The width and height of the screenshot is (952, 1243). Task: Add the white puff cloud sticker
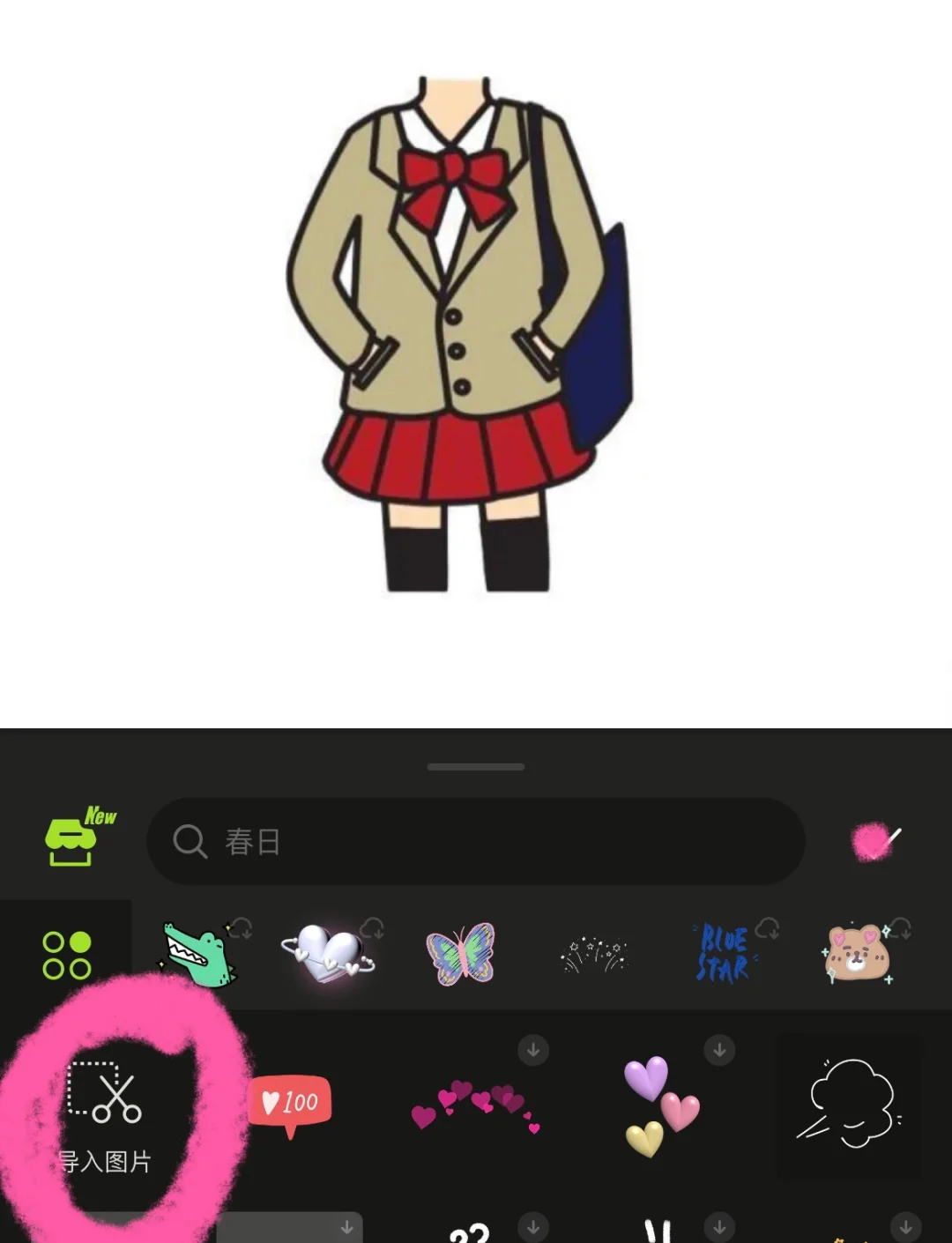pyautogui.click(x=848, y=1105)
